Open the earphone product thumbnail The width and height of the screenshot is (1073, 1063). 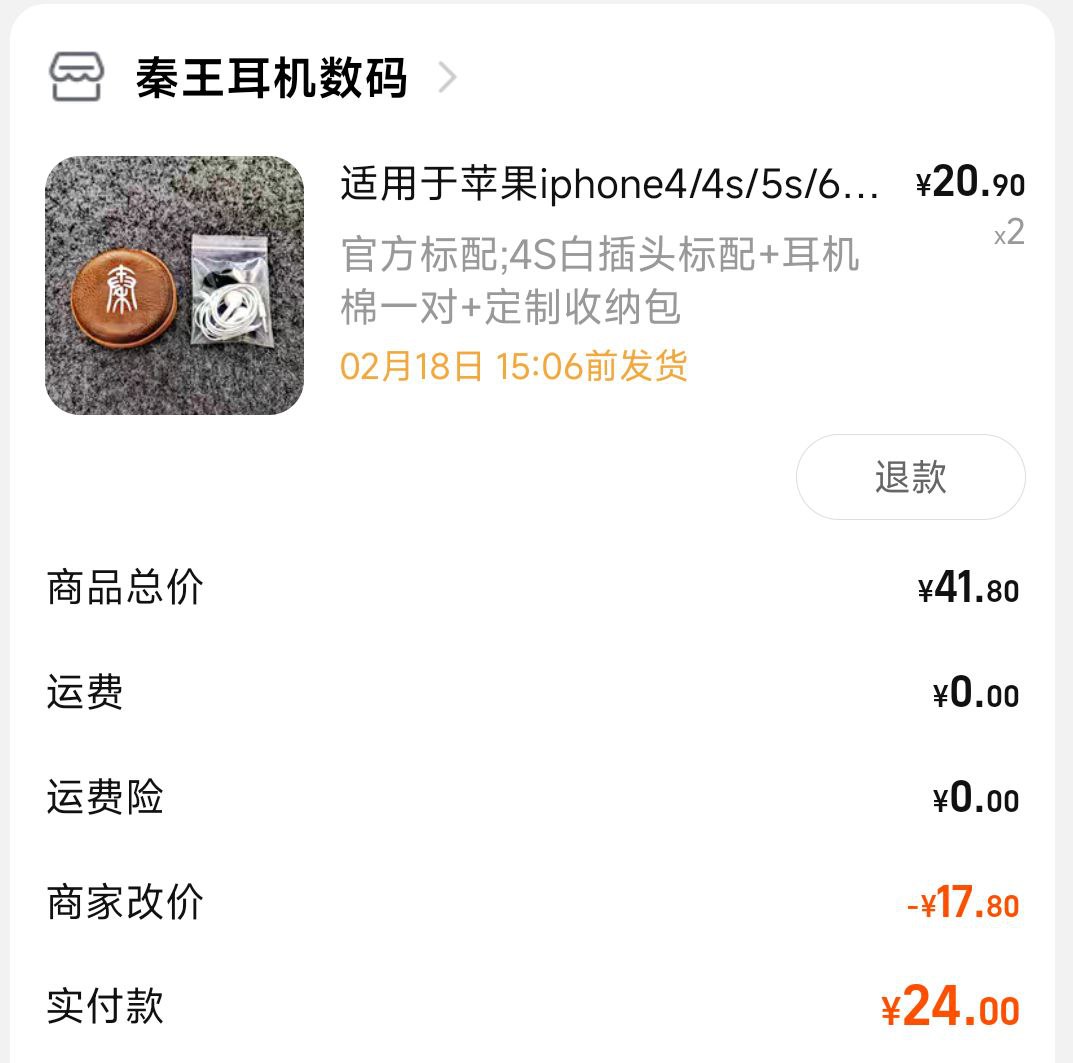pos(174,286)
